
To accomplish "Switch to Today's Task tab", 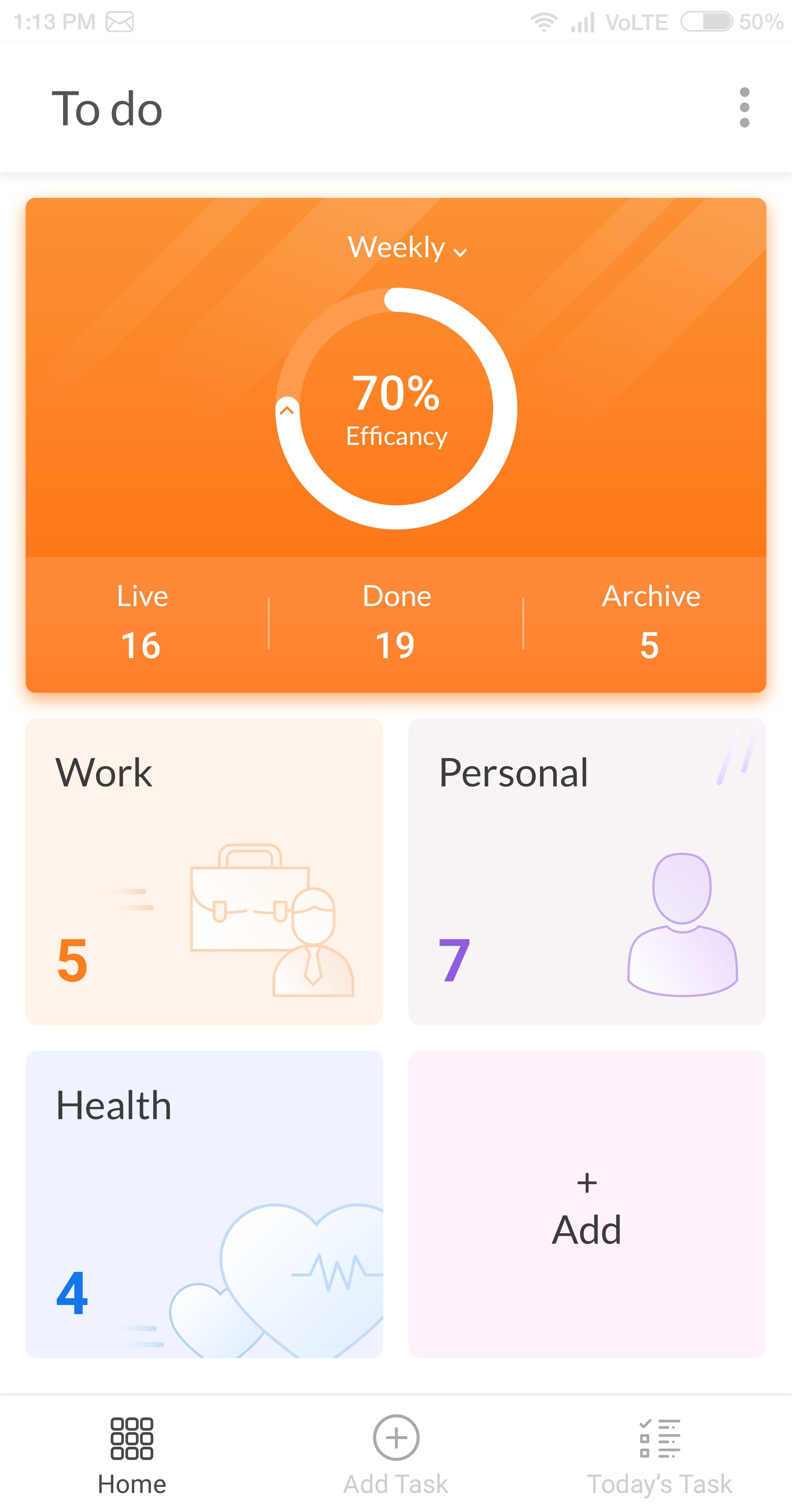I will click(x=659, y=1453).
